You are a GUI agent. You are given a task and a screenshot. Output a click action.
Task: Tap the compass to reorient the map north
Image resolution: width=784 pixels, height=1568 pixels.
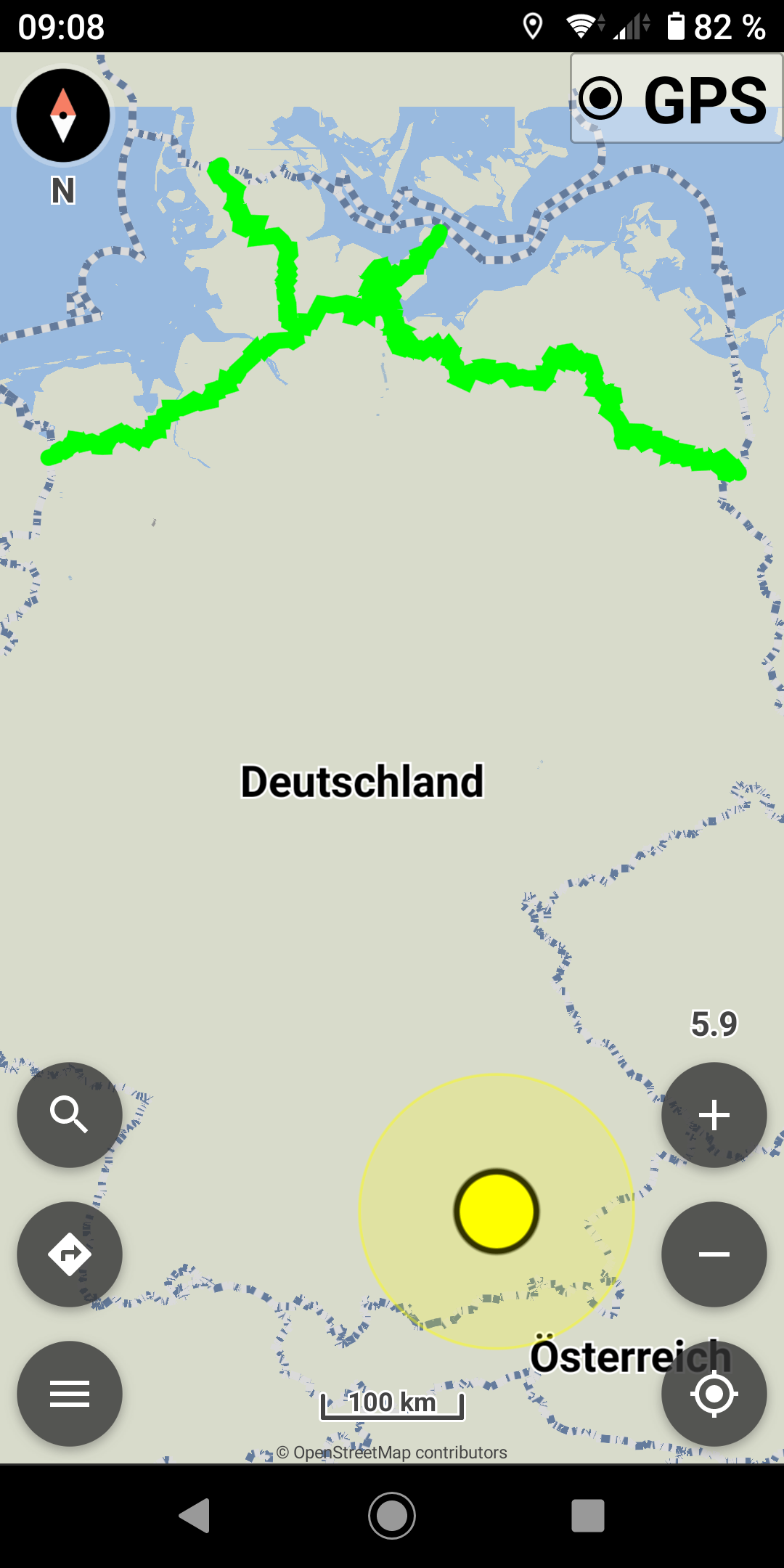63,115
